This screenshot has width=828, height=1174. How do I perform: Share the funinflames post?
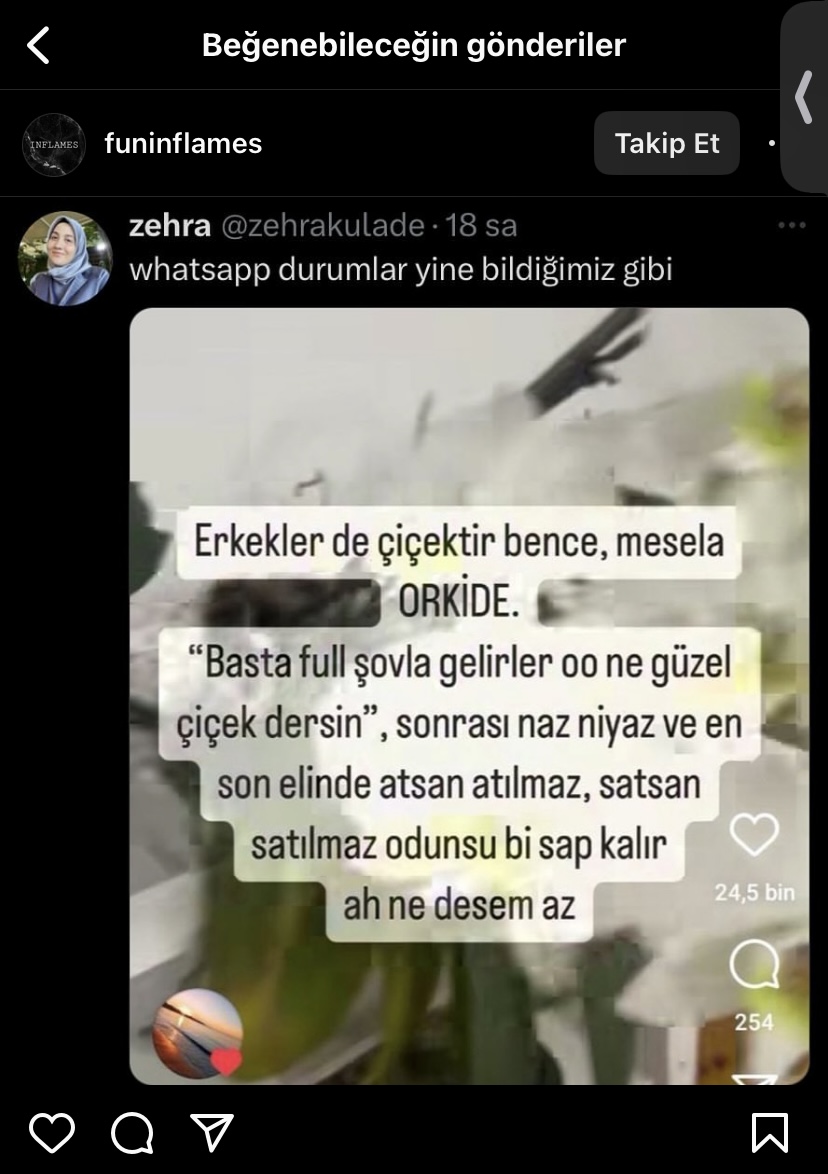(x=212, y=1132)
